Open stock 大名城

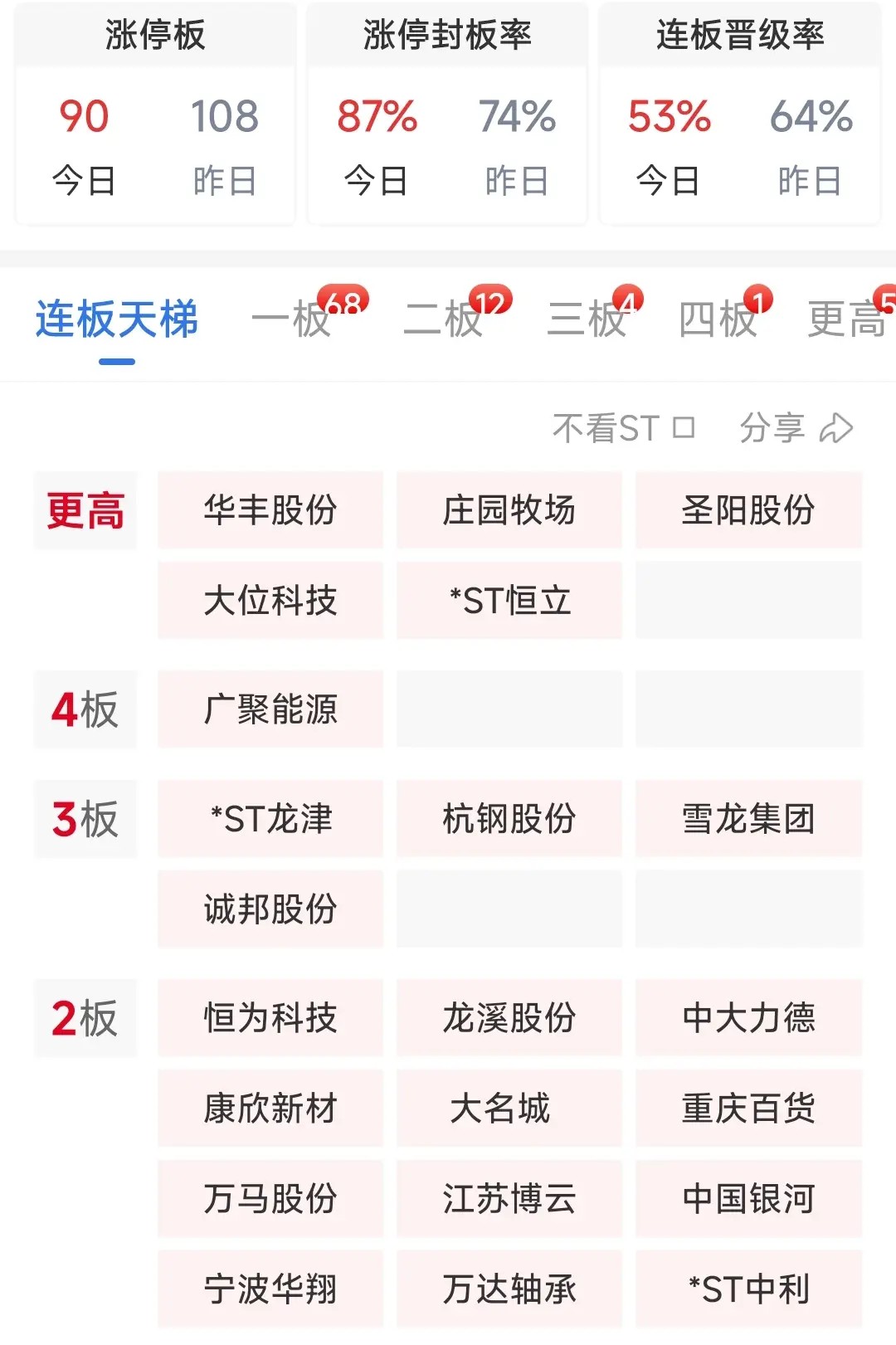pyautogui.click(x=509, y=1109)
